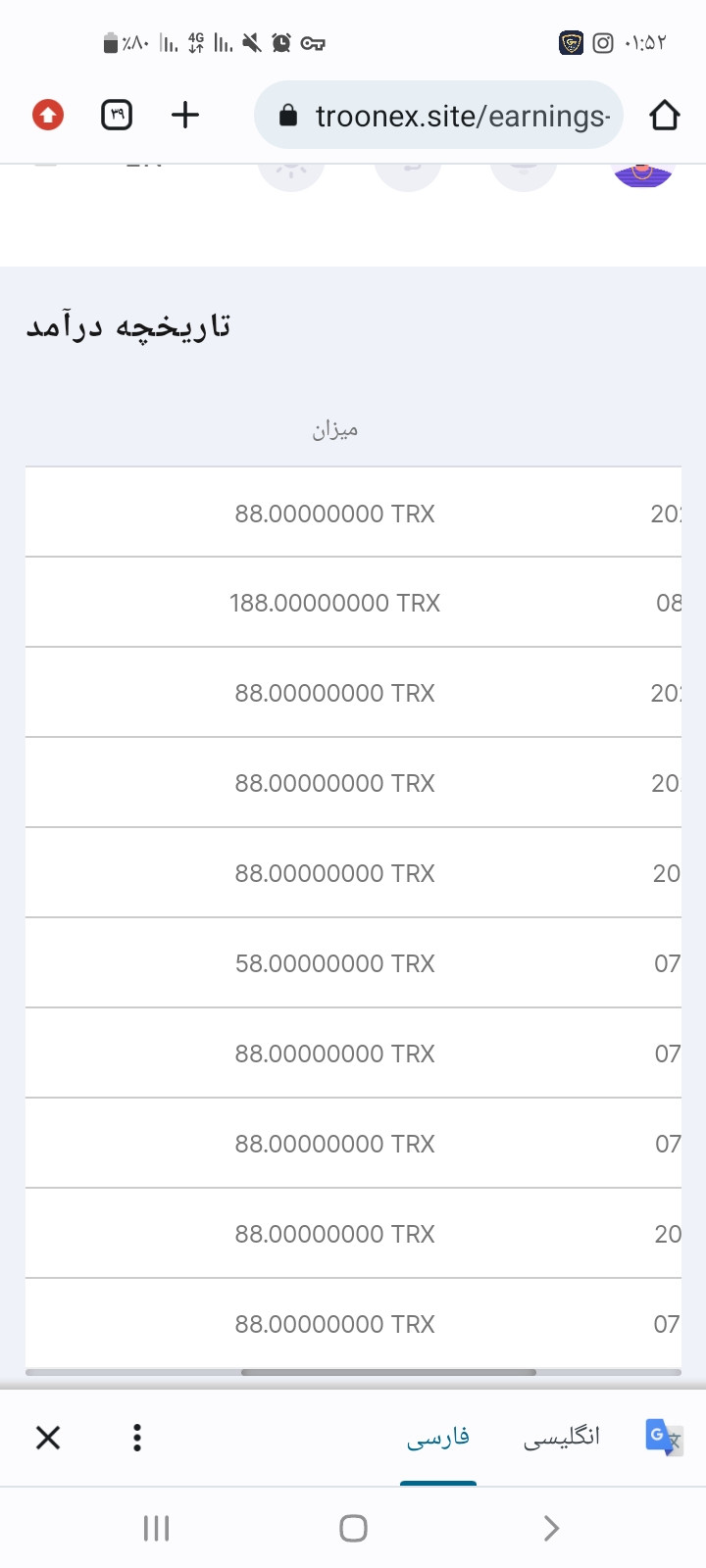706x1568 pixels.
Task: Tap the troonex.site address bar
Action: [438, 116]
